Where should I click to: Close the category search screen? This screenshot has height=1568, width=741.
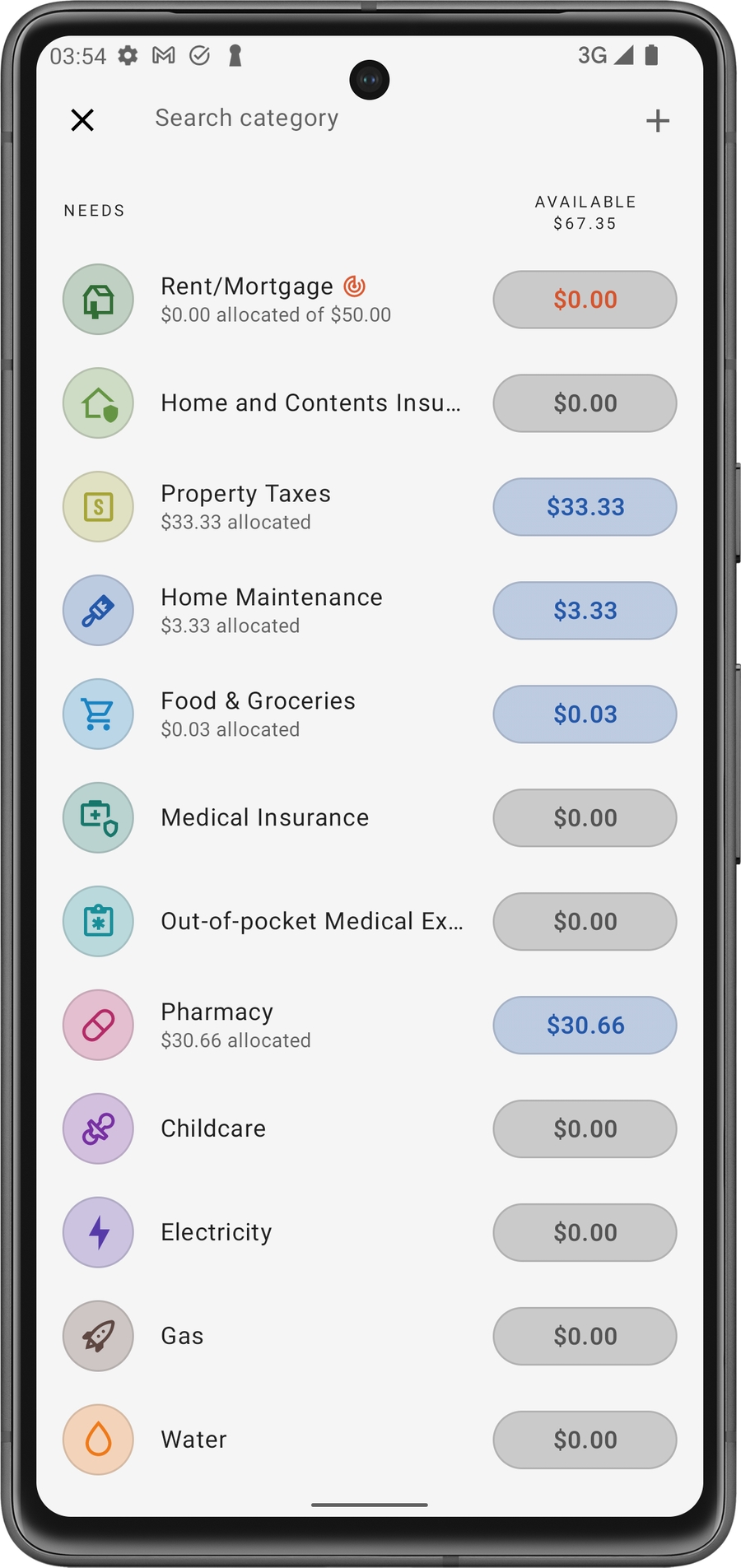(x=82, y=120)
